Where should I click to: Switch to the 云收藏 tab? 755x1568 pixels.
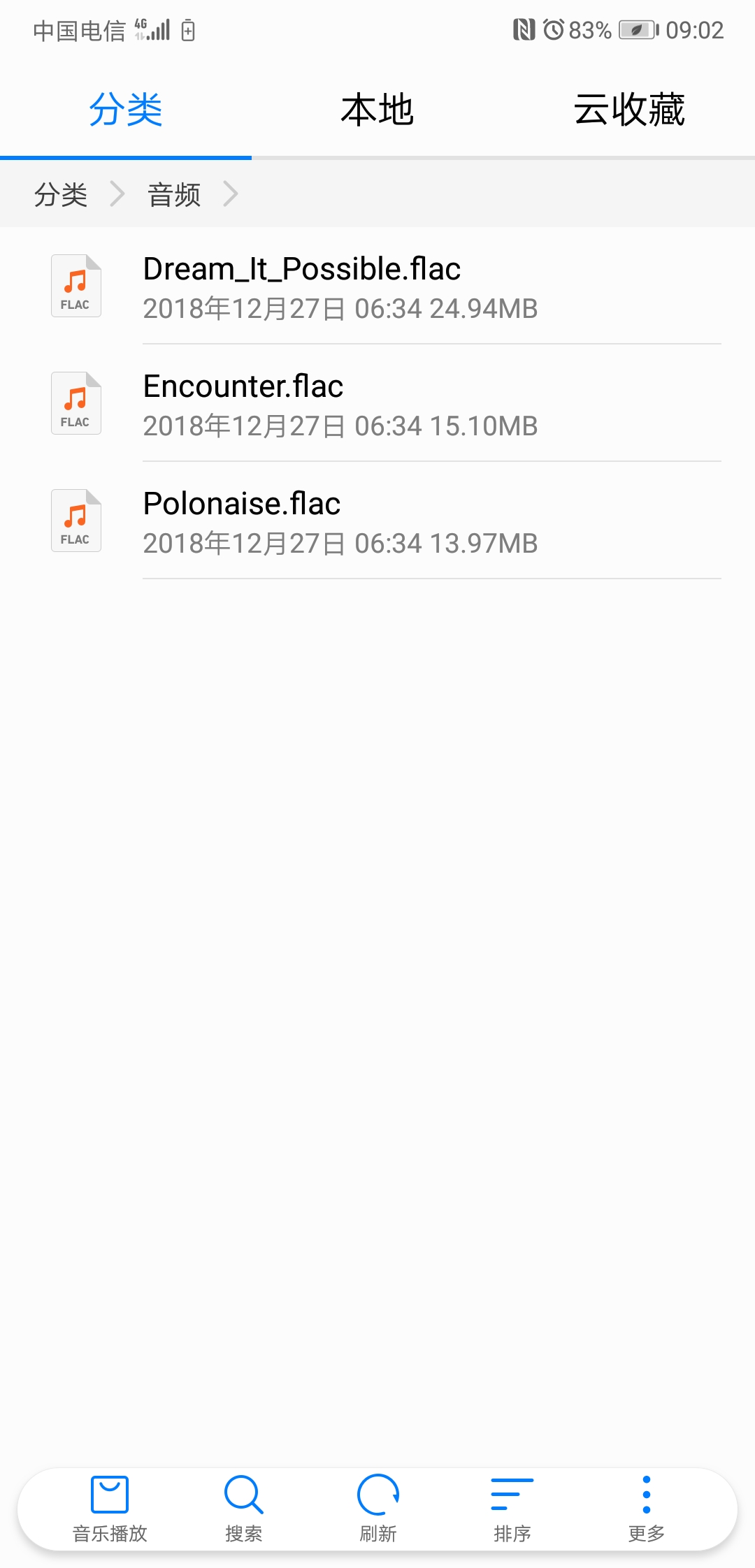629,110
